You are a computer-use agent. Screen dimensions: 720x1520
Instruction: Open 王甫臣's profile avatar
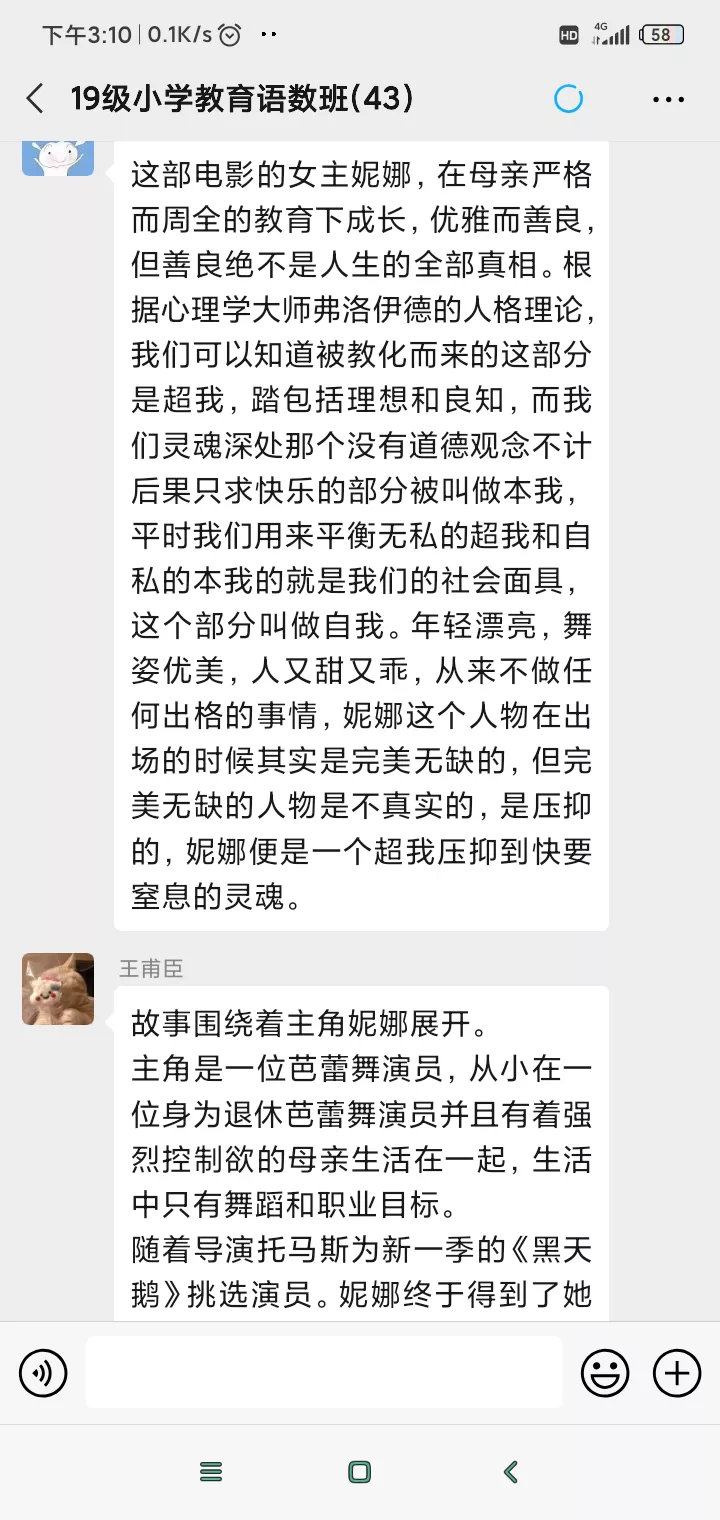click(58, 989)
